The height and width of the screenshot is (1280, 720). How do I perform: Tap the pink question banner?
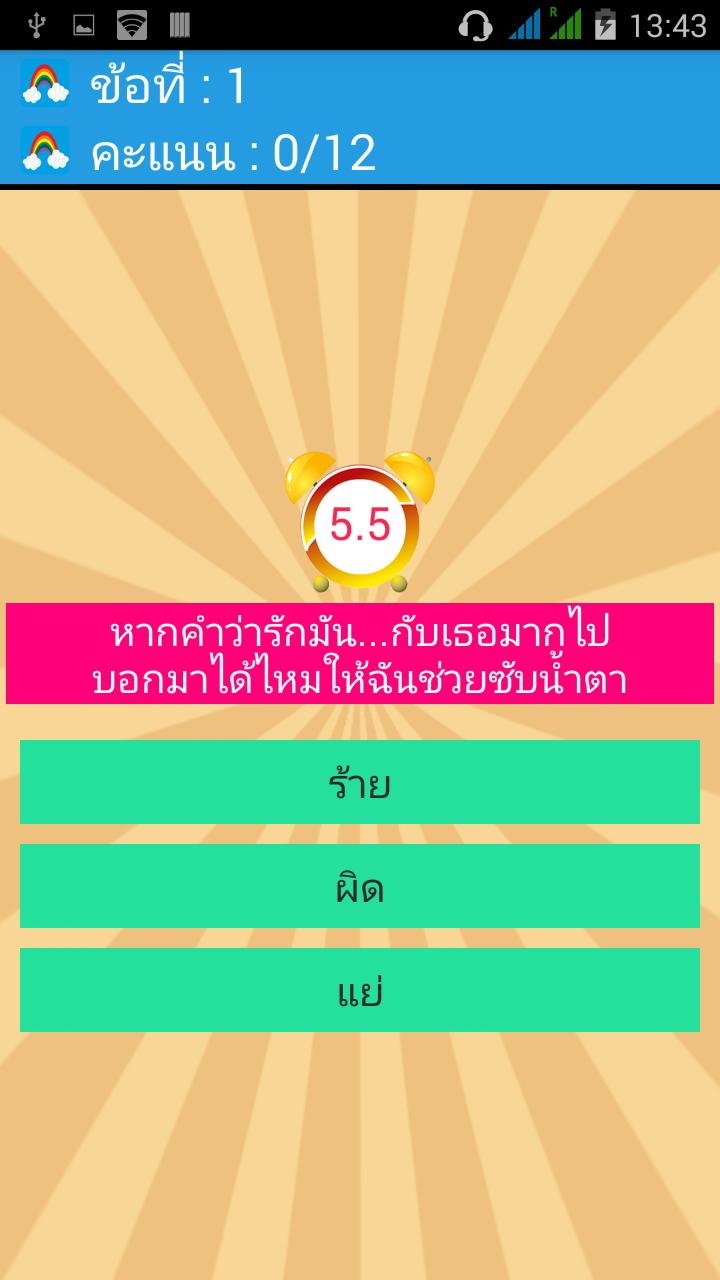click(360, 650)
